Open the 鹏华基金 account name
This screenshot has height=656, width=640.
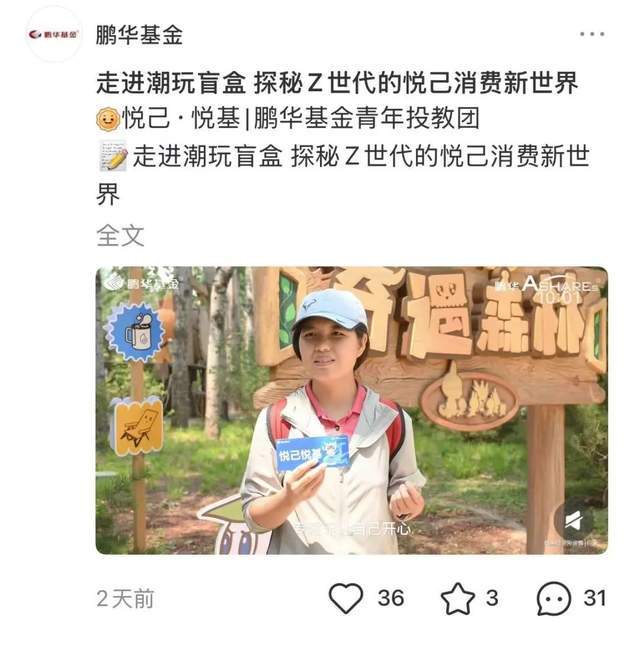click(139, 35)
